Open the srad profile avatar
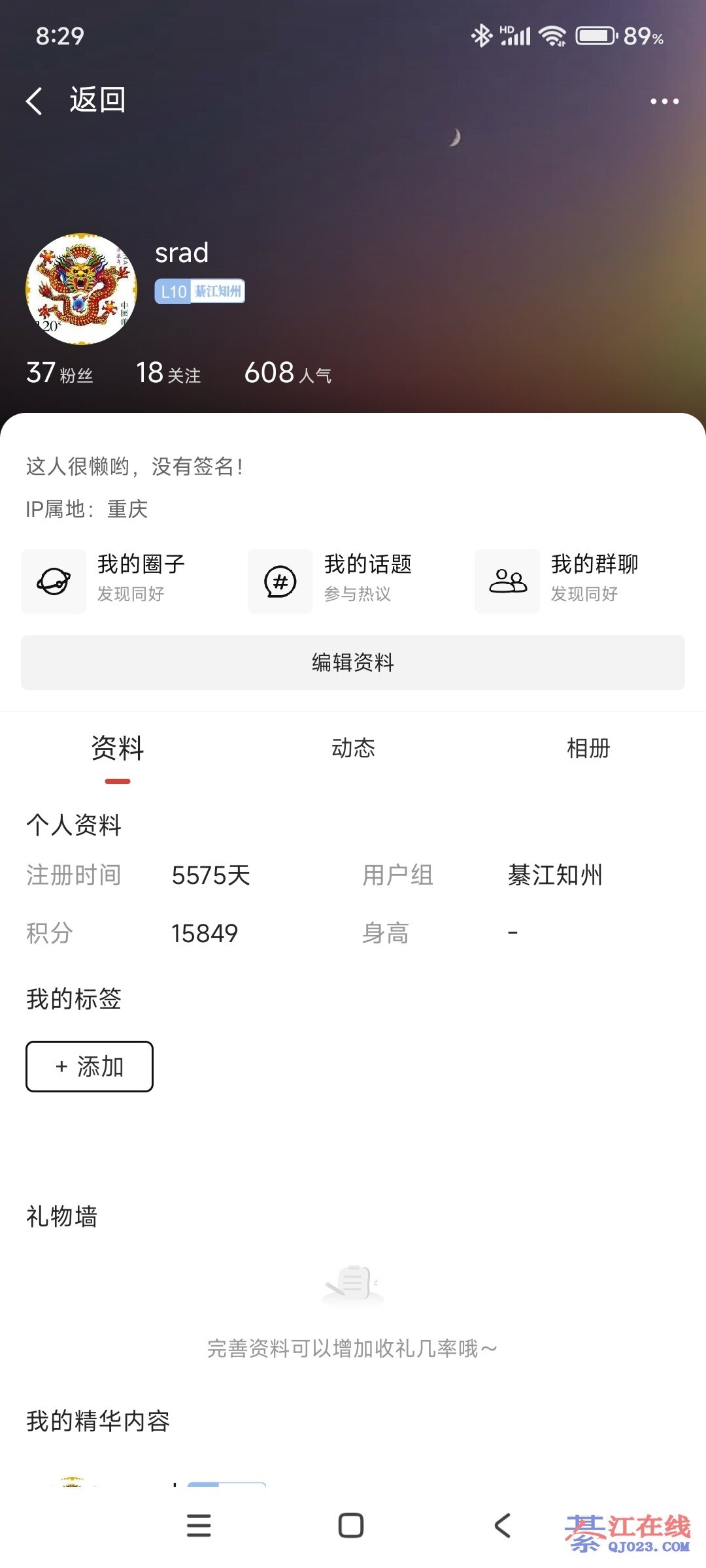This screenshot has height=1568, width=706. pyautogui.click(x=81, y=289)
